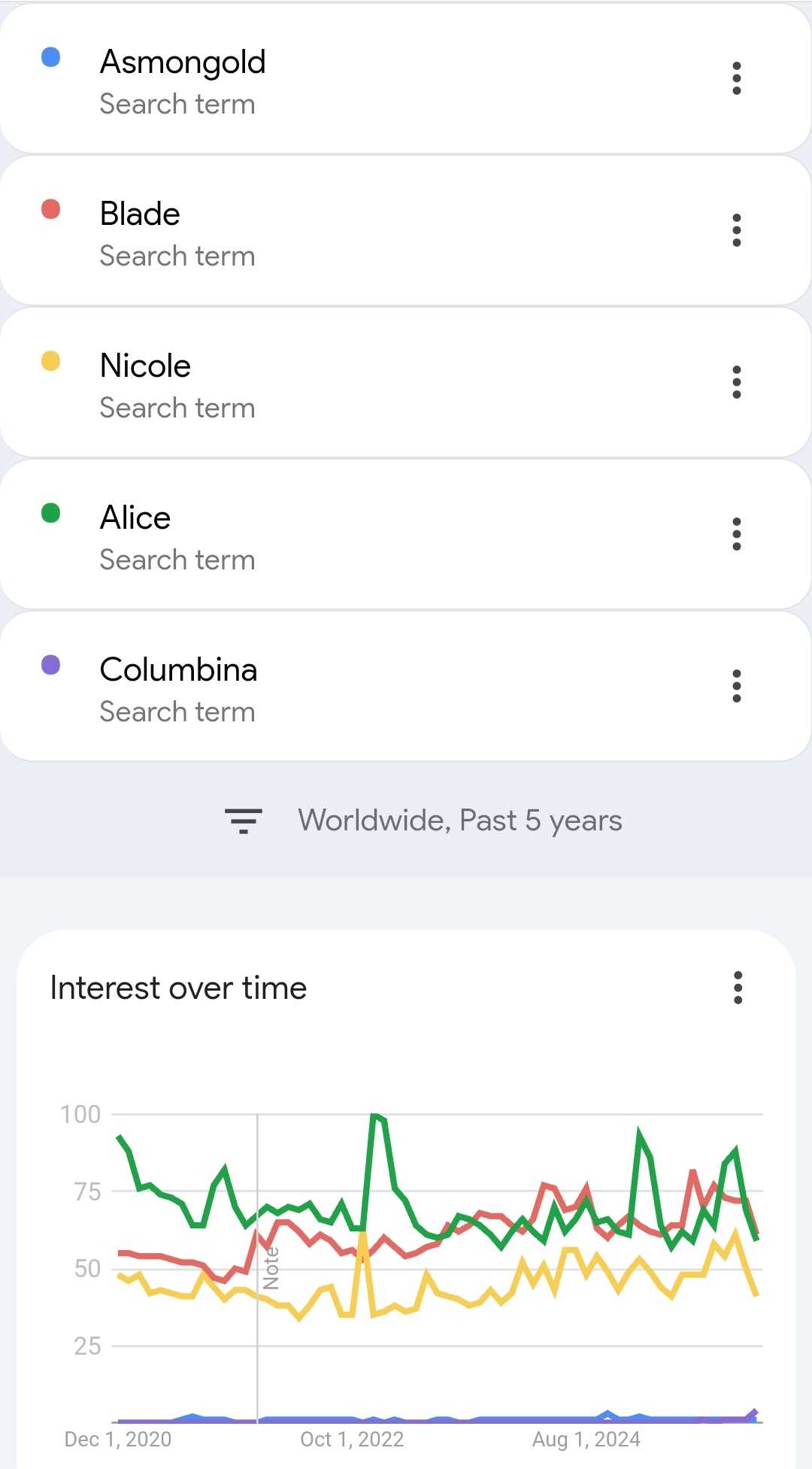
Task: Open options for the Asmongold search term
Action: tap(736, 78)
